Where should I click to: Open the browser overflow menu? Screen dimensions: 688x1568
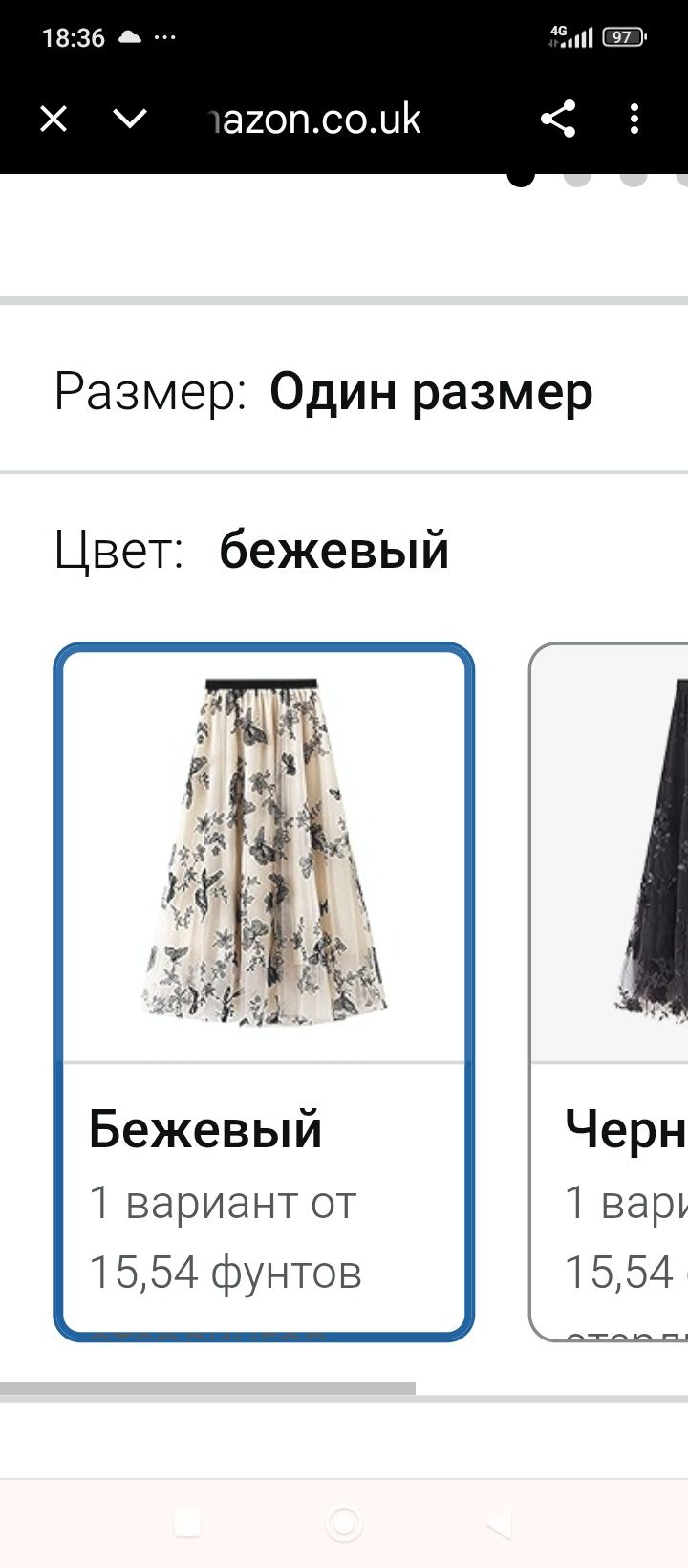point(634,120)
